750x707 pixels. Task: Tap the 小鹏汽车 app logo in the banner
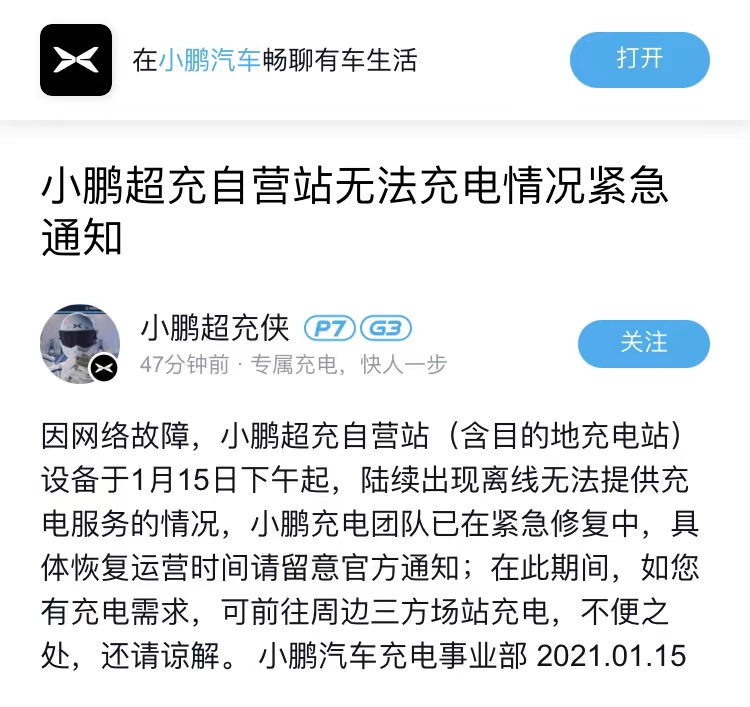click(x=76, y=60)
